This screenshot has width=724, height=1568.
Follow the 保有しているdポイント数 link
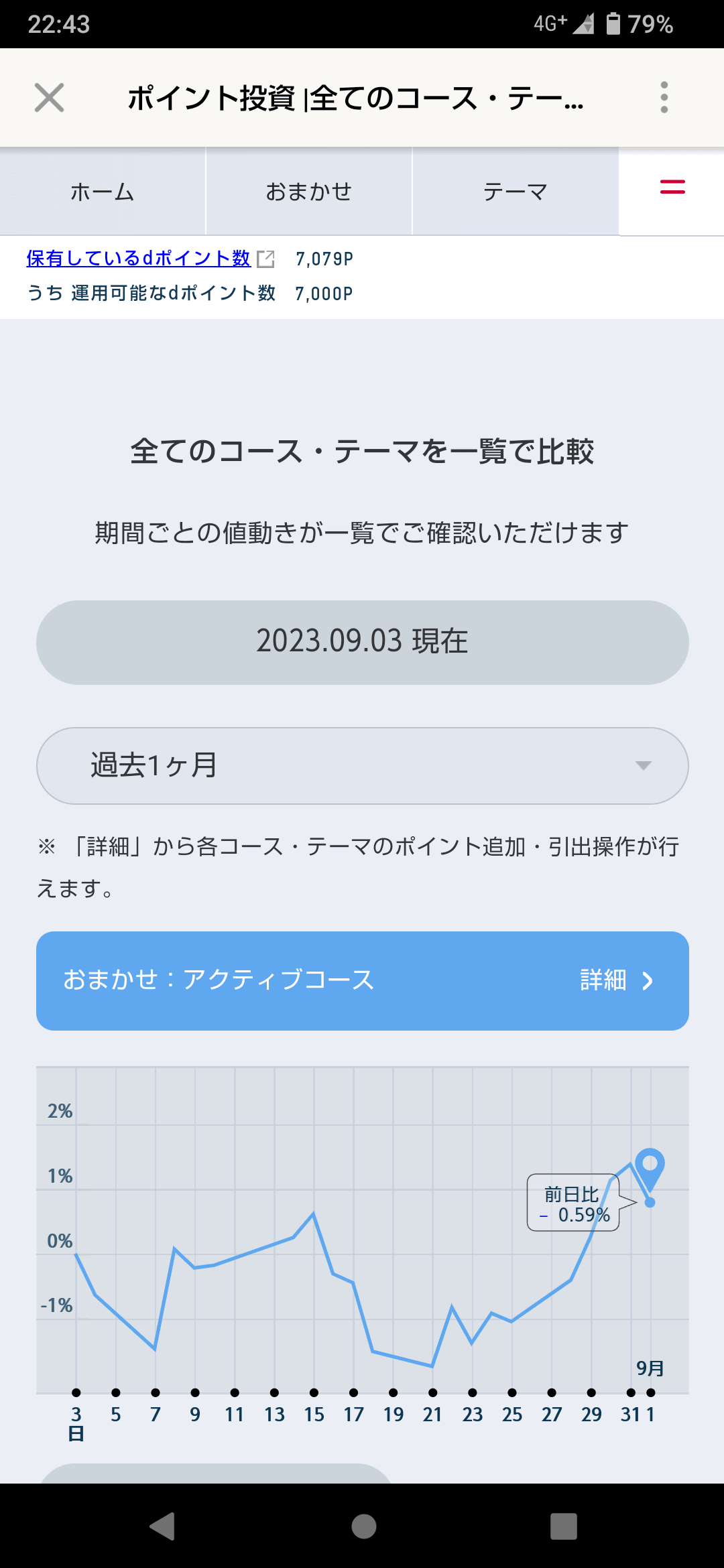(x=137, y=259)
